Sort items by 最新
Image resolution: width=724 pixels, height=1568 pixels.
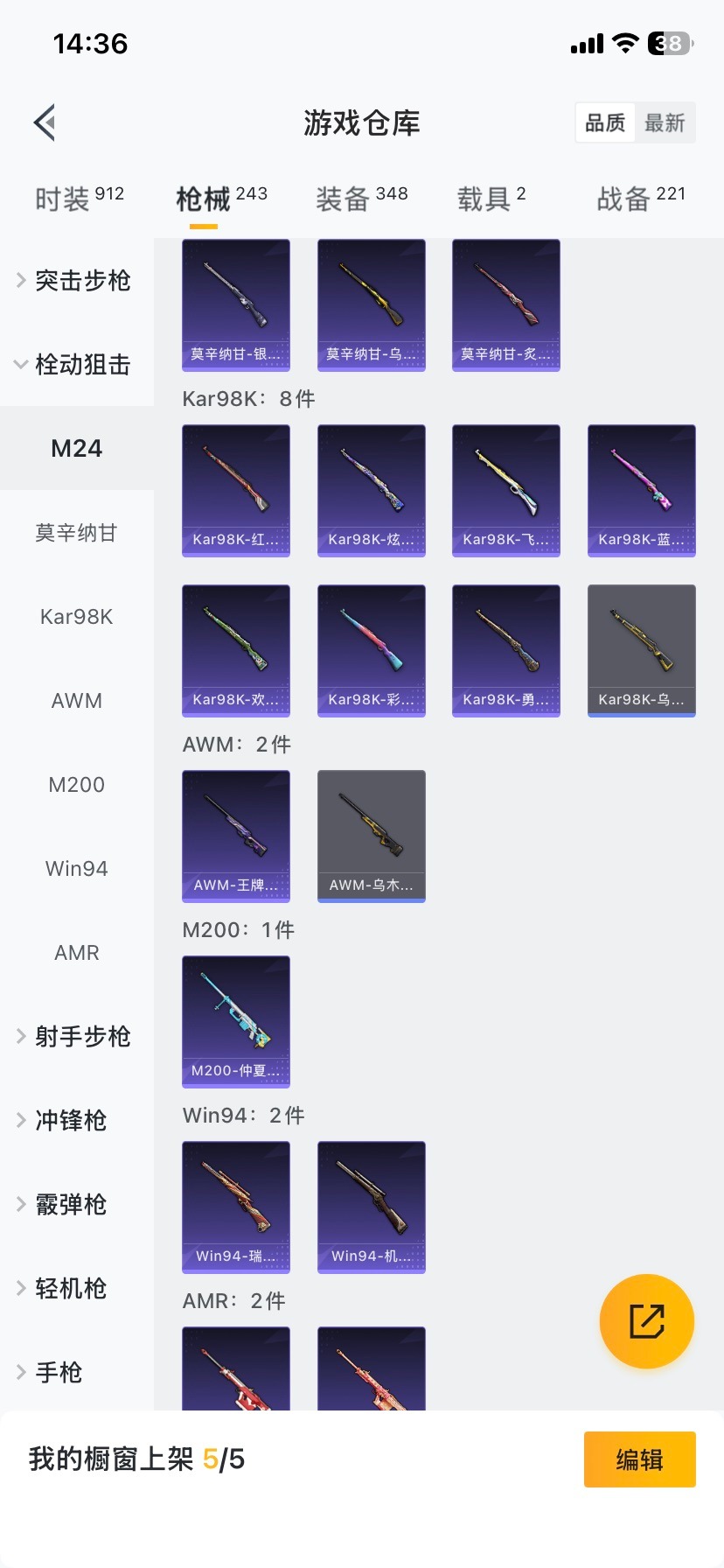pyautogui.click(x=666, y=123)
